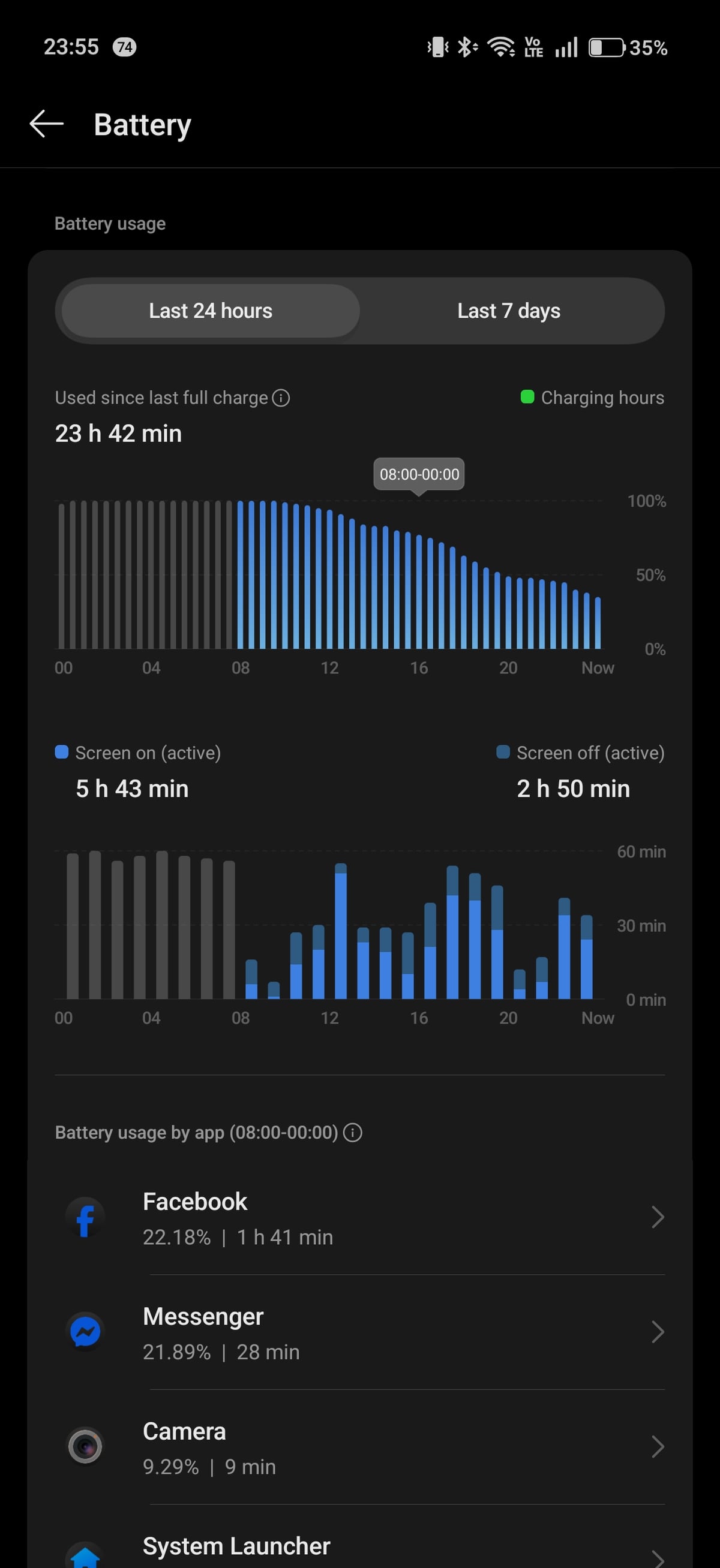Go back from the Battery screen
This screenshot has height=1568, width=720.
point(46,124)
